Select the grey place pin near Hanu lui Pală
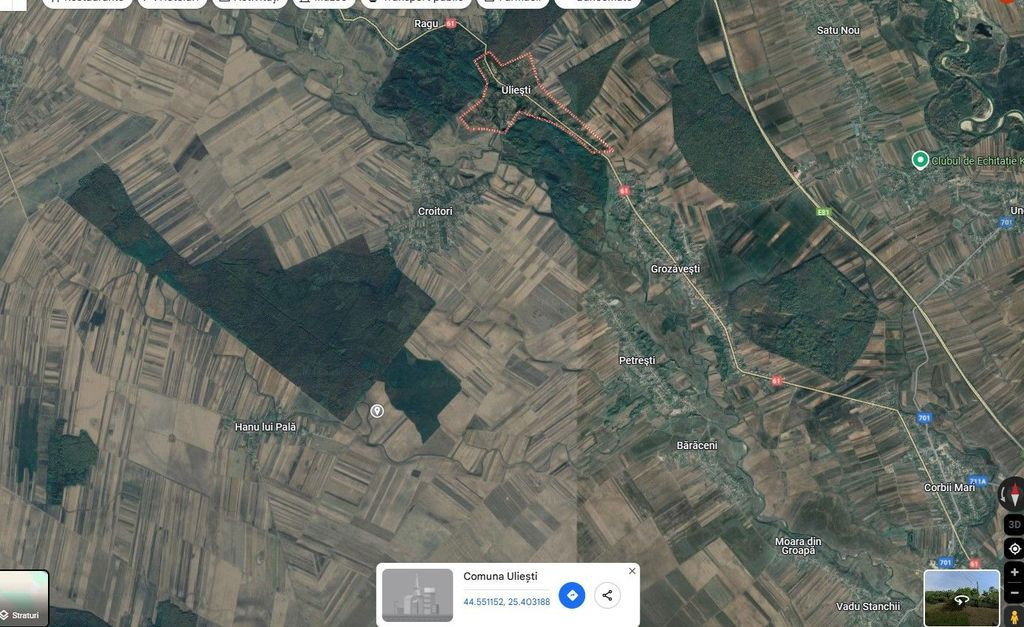The image size is (1024, 627). click(377, 411)
